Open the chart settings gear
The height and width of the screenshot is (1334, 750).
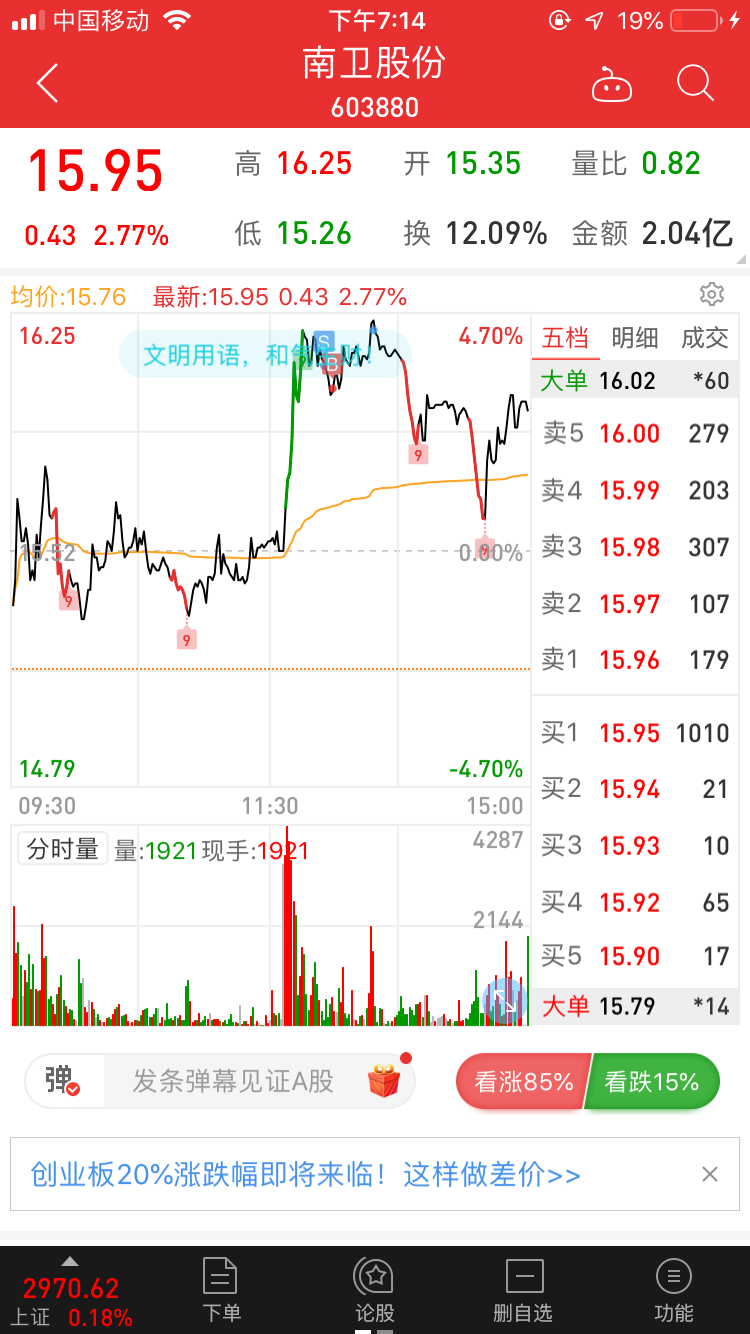(x=711, y=294)
